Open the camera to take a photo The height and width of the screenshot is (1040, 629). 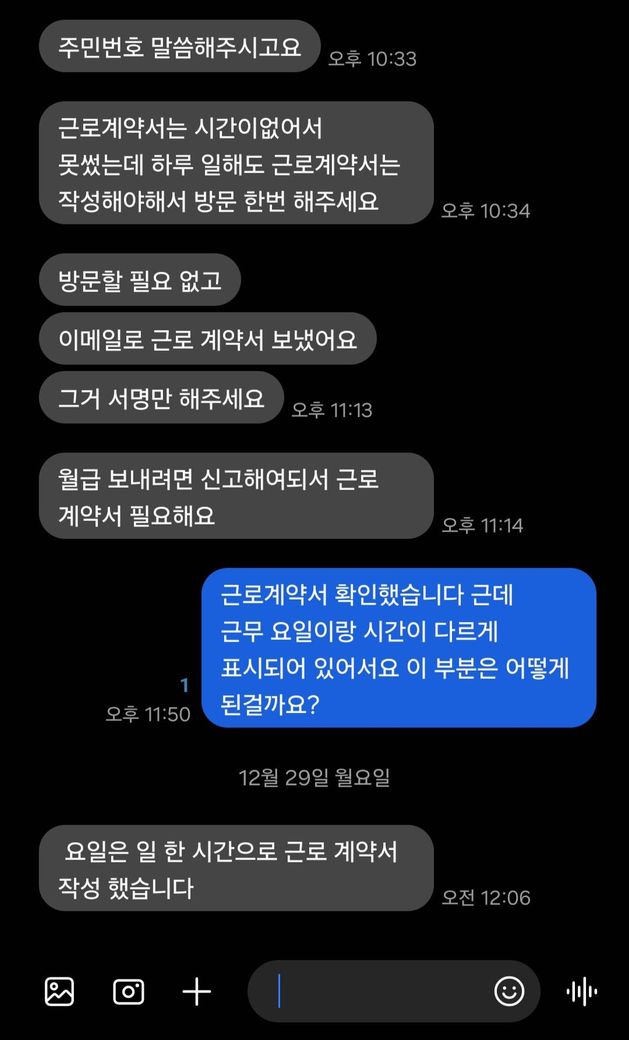pyautogui.click(x=128, y=991)
